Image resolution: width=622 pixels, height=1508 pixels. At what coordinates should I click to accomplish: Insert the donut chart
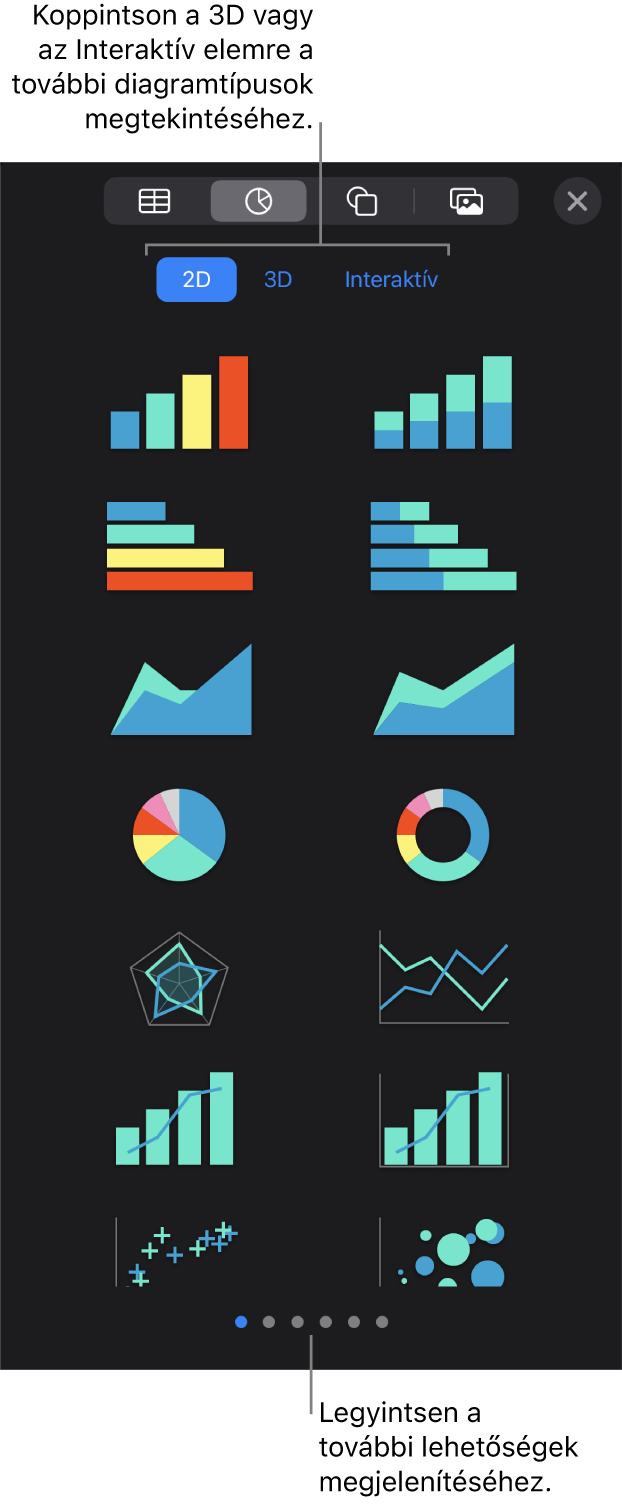tap(443, 834)
